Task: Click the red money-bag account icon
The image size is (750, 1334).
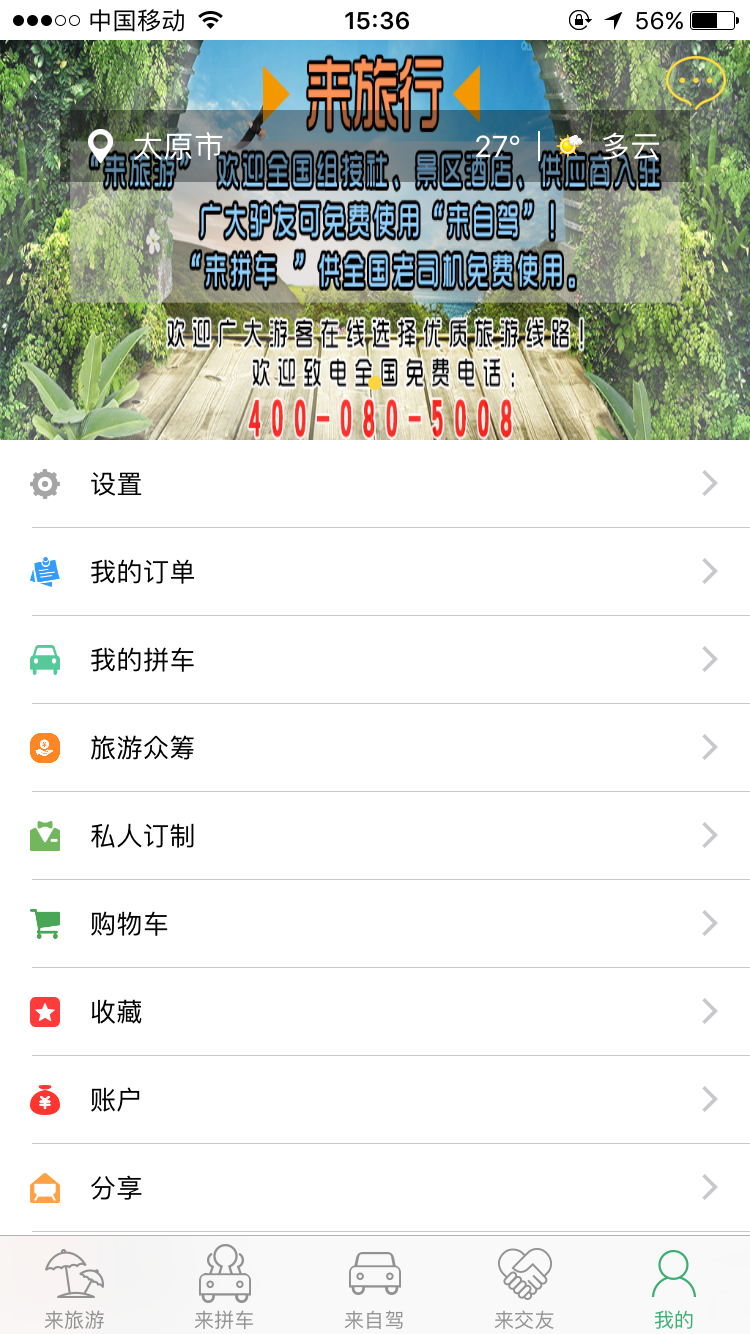Action: [x=44, y=1099]
